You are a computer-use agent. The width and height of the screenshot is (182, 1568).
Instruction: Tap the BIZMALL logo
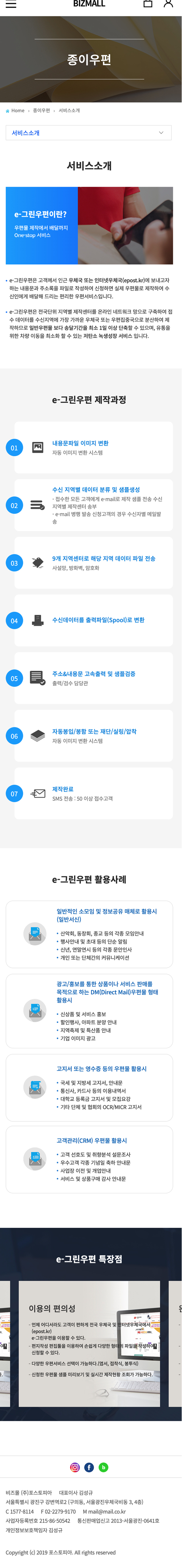pos(89,4)
